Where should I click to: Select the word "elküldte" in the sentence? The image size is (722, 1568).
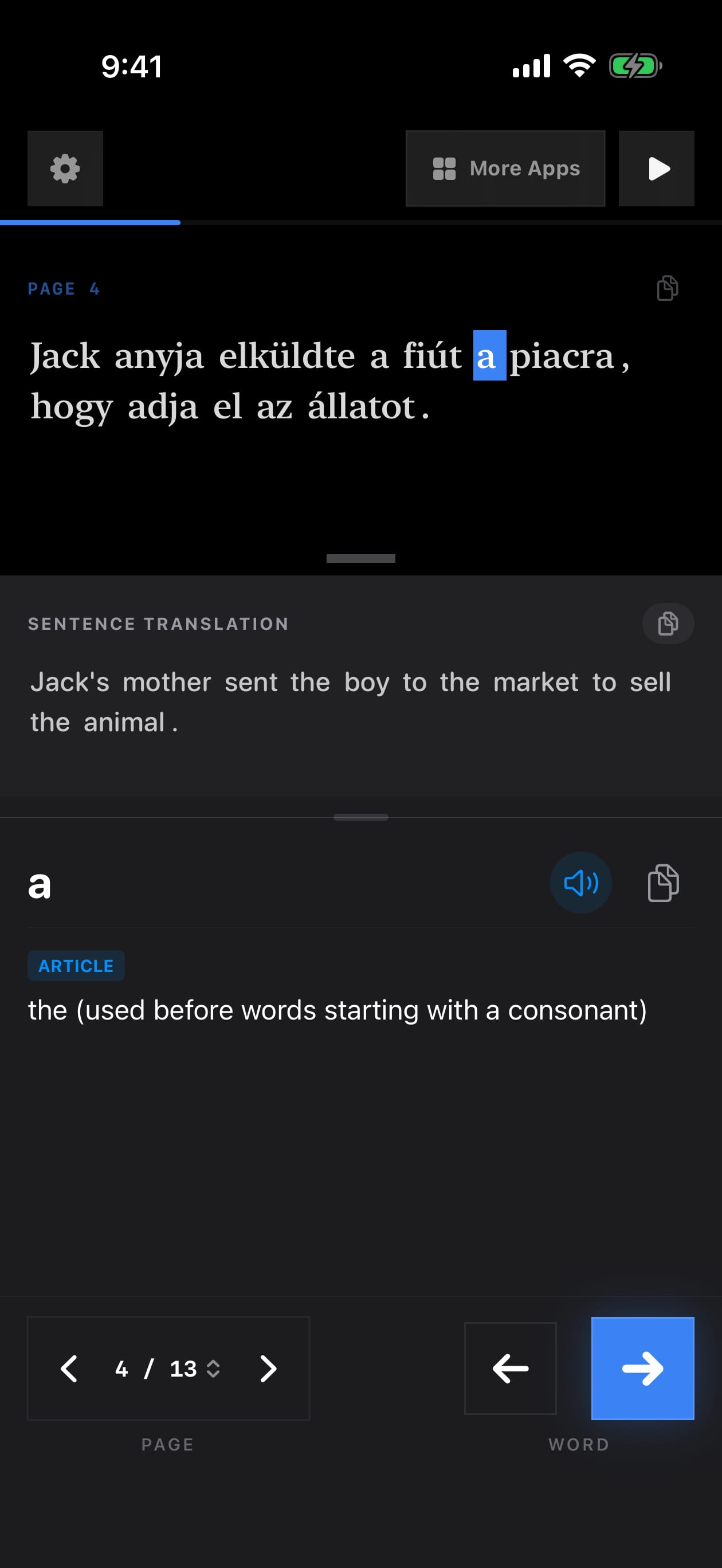(x=287, y=355)
